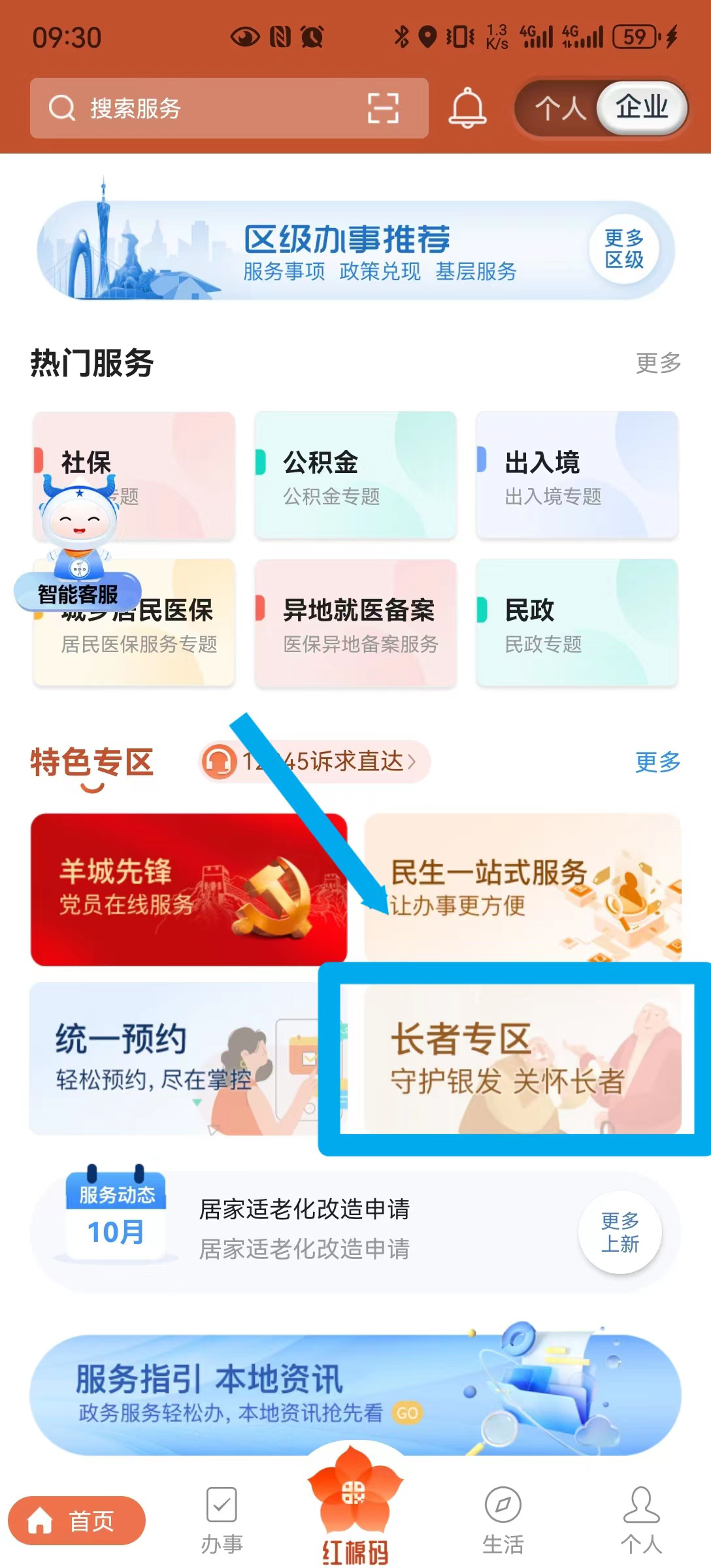711x1568 pixels.
Task: Open the 异地就医备案 card
Action: click(355, 623)
